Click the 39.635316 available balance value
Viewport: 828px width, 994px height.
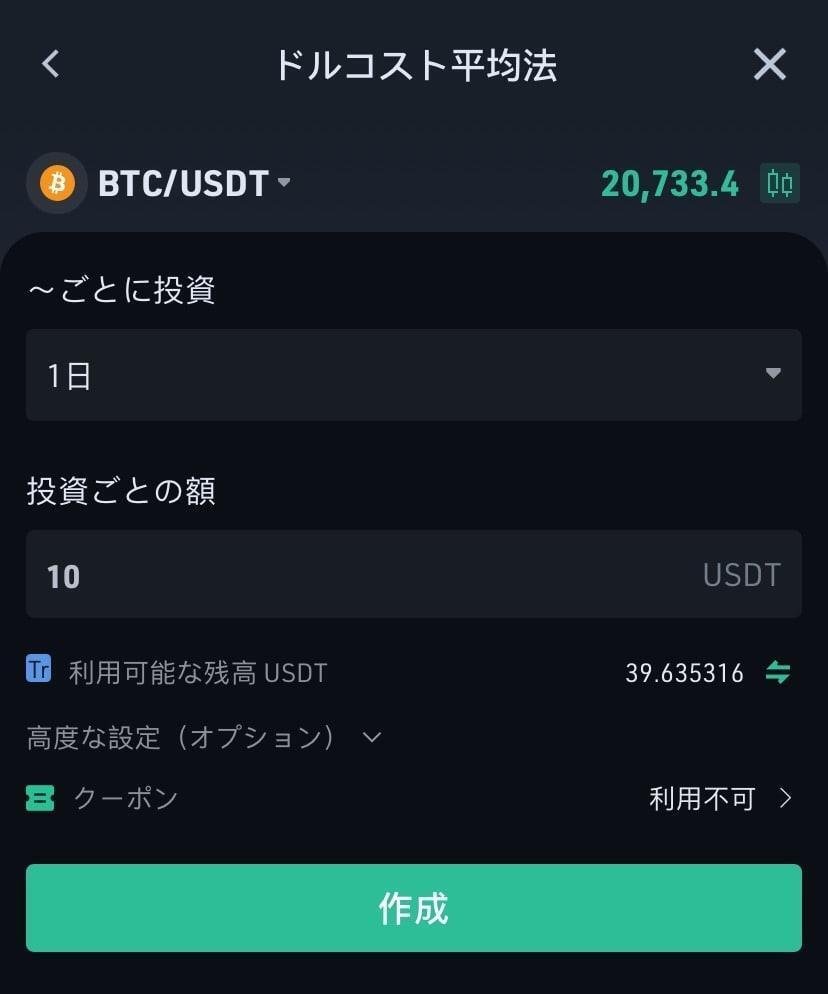pos(683,672)
